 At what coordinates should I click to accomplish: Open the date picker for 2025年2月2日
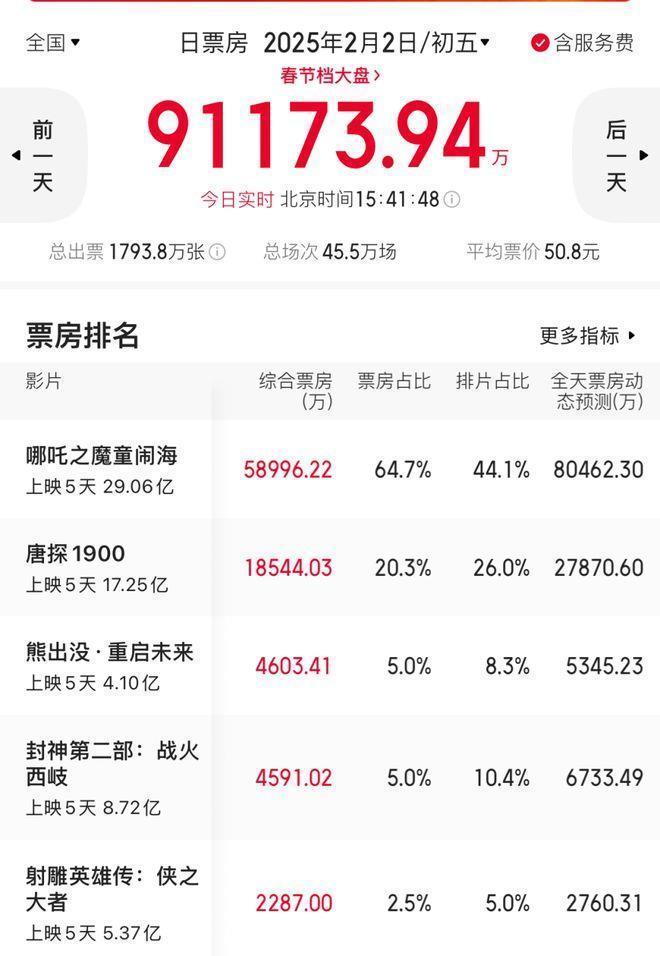376,42
